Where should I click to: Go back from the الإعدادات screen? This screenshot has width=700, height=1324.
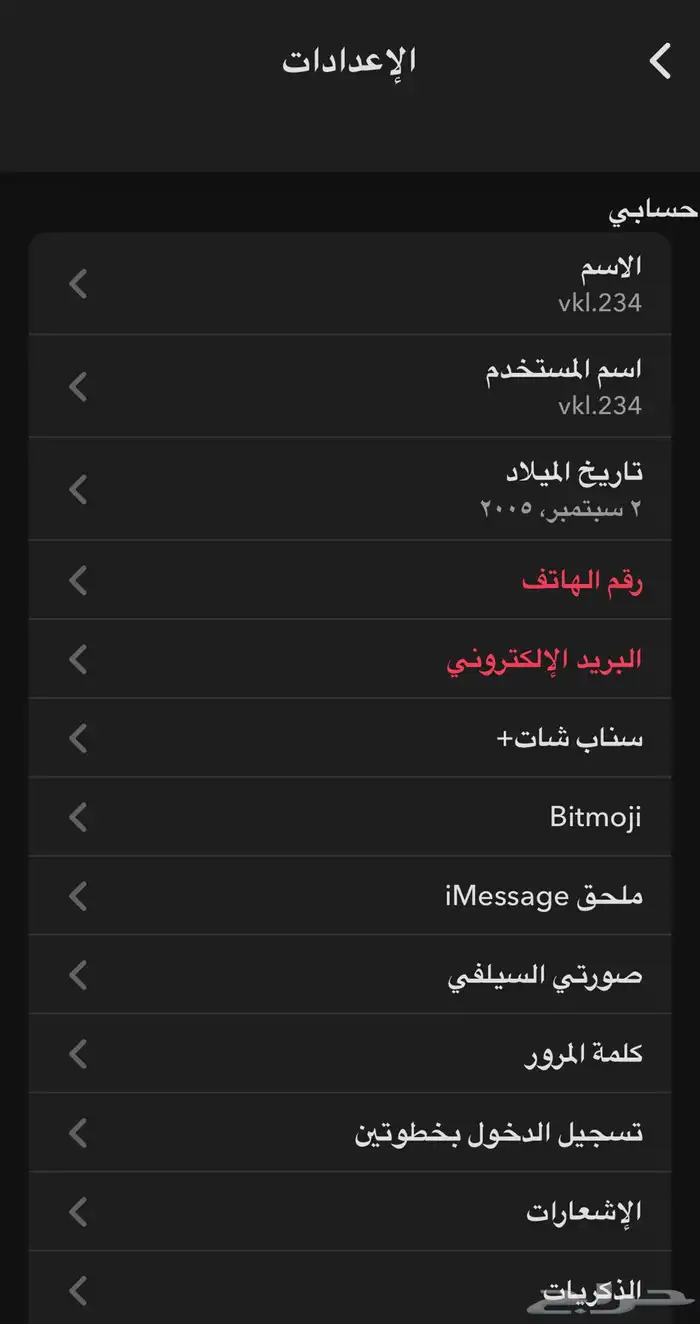click(x=660, y=62)
